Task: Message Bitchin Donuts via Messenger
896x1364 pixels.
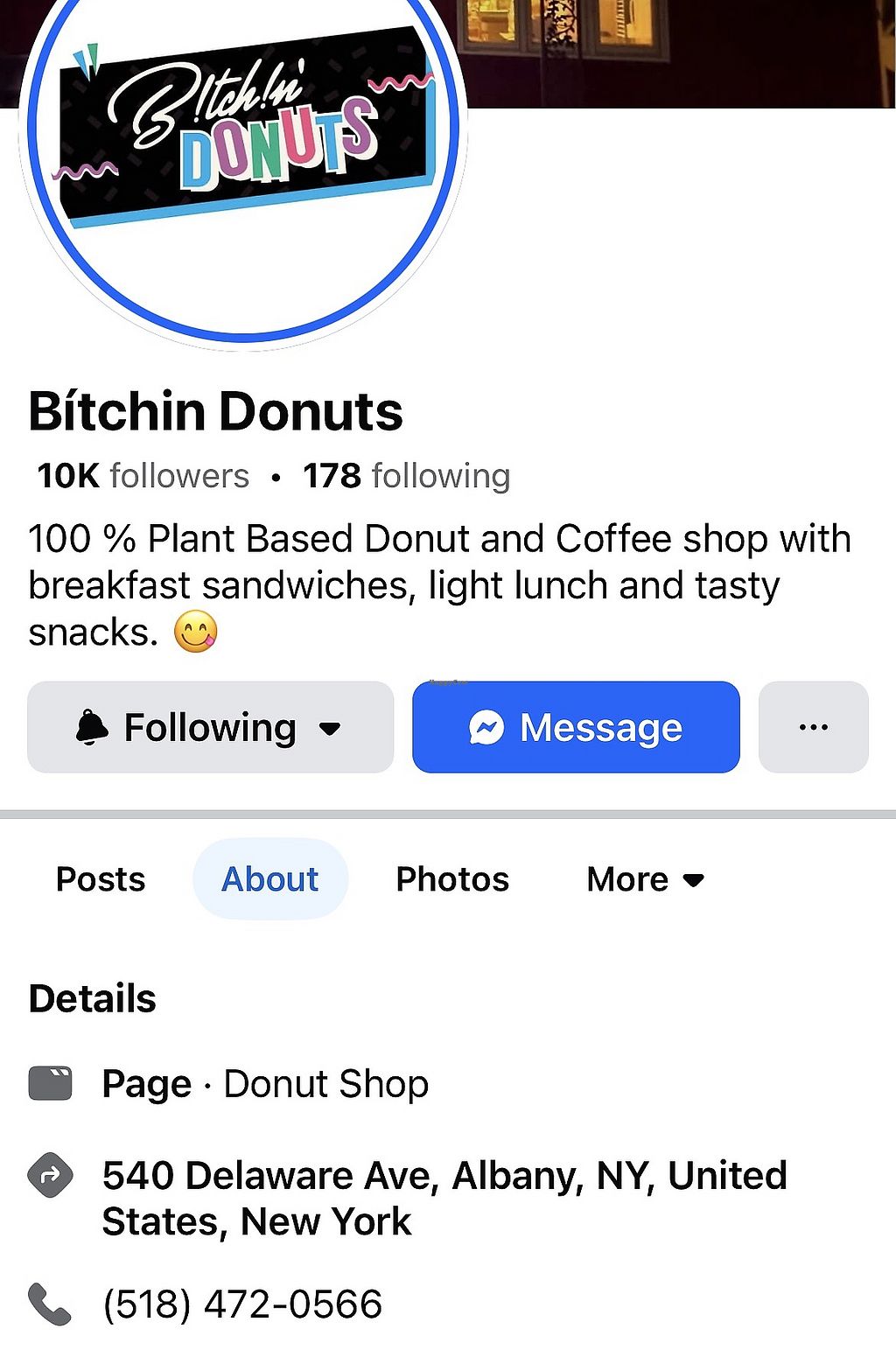Action: [x=576, y=728]
